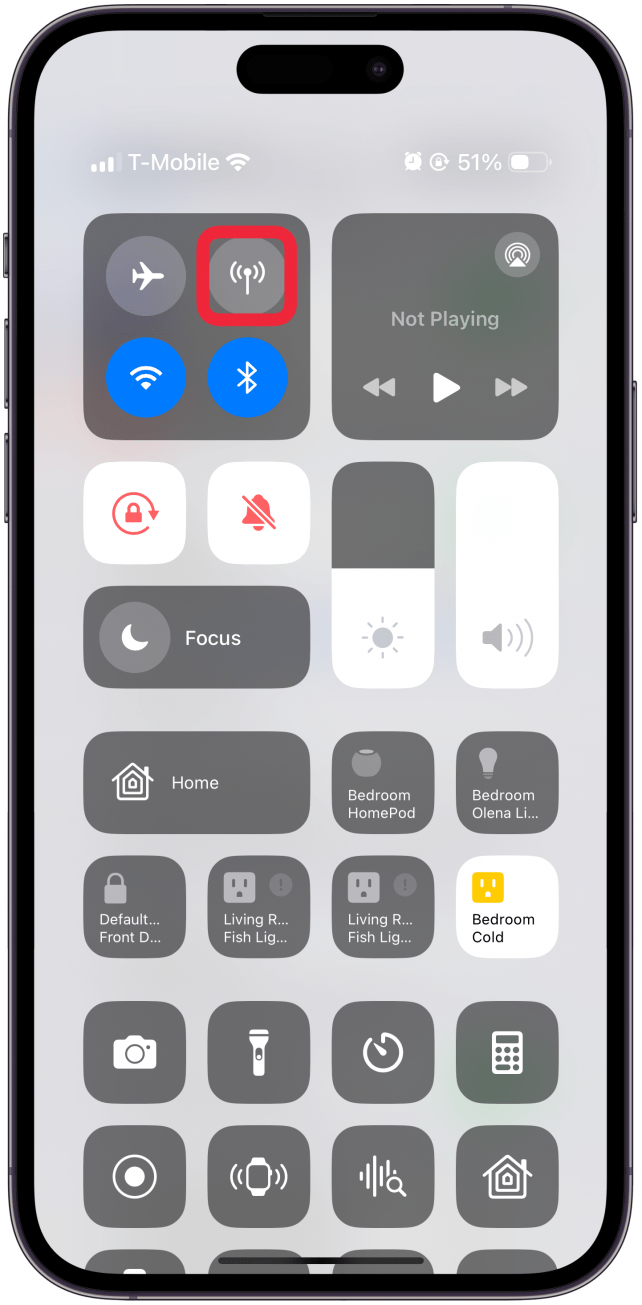Enable Airplane Mode
Screen dimensions: 642x1305
(146, 276)
